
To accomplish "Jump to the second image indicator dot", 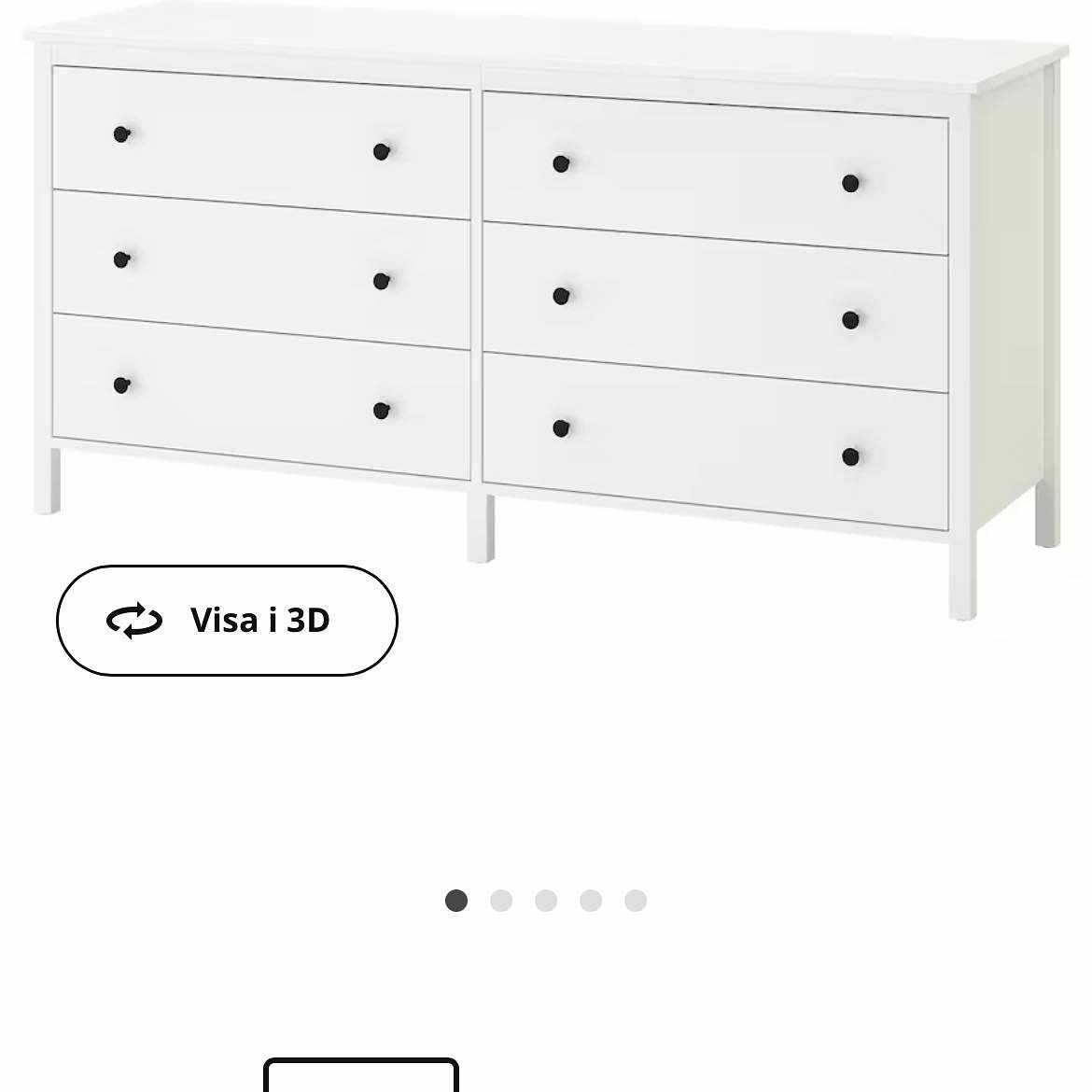I will point(501,901).
